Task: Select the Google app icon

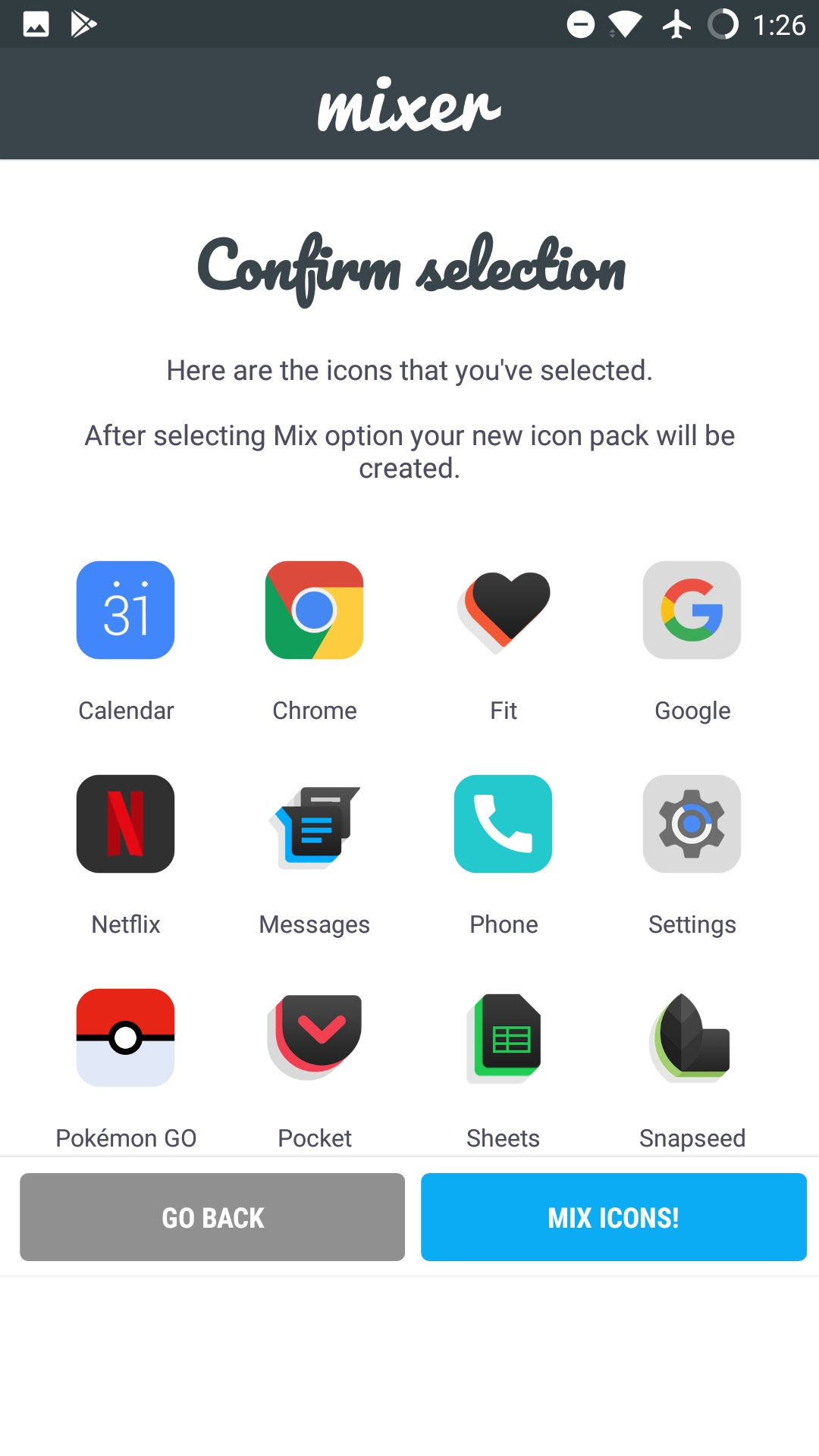Action: (x=692, y=610)
